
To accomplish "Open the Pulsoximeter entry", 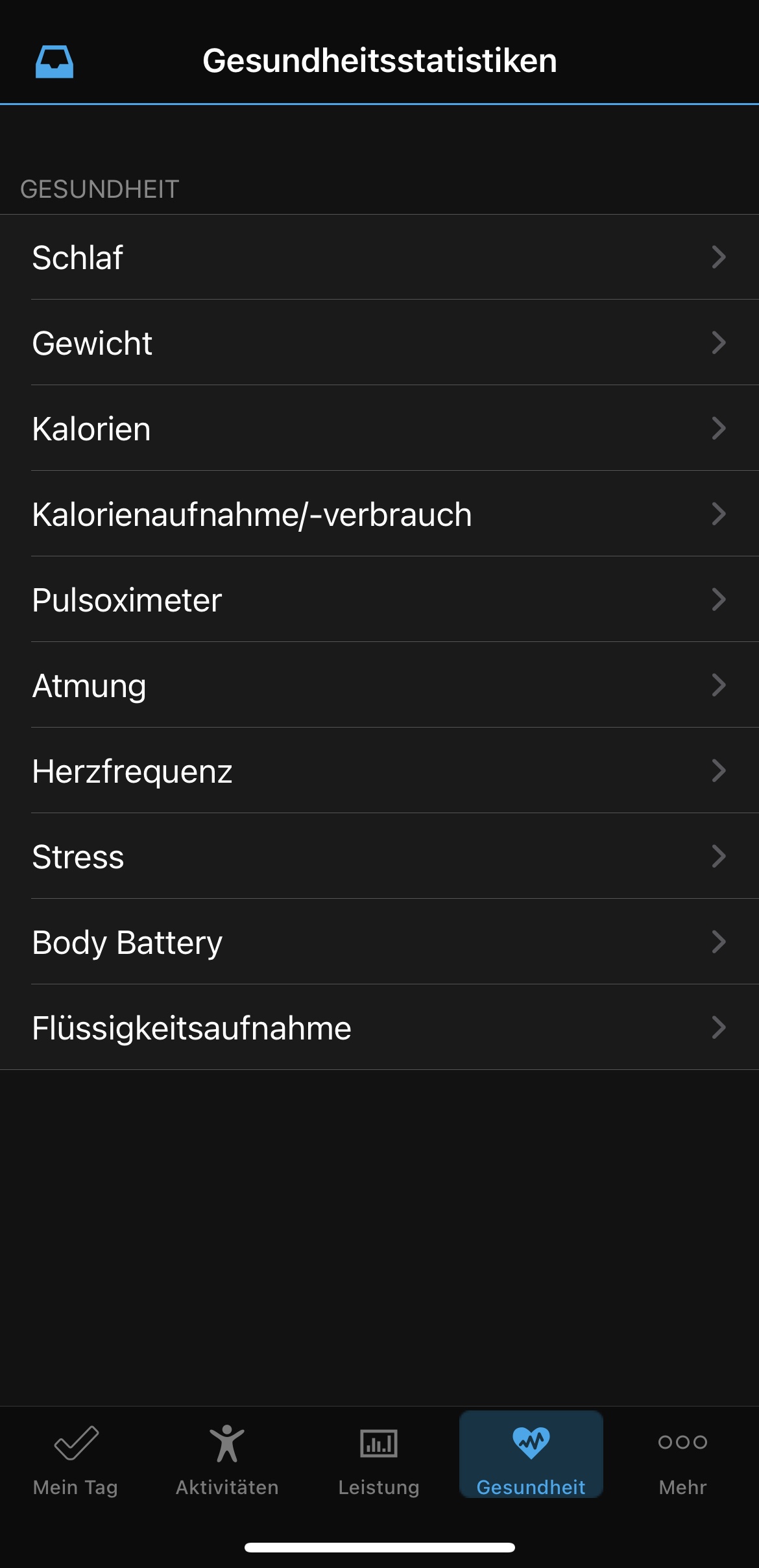I will [379, 600].
